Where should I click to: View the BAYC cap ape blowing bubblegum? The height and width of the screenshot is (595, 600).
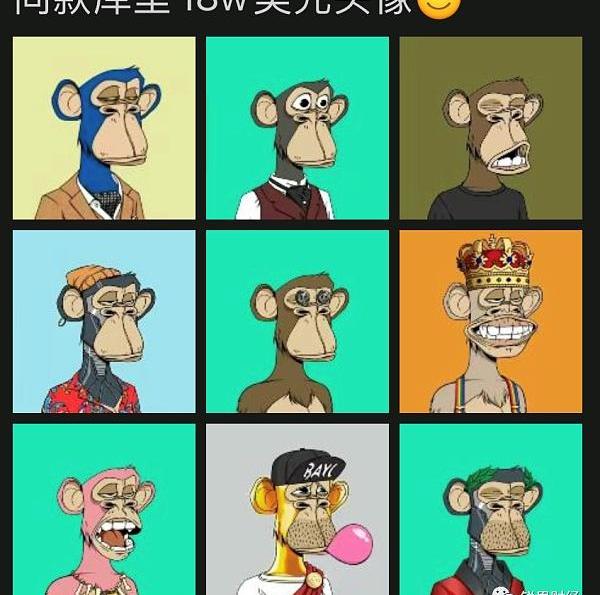click(297, 508)
